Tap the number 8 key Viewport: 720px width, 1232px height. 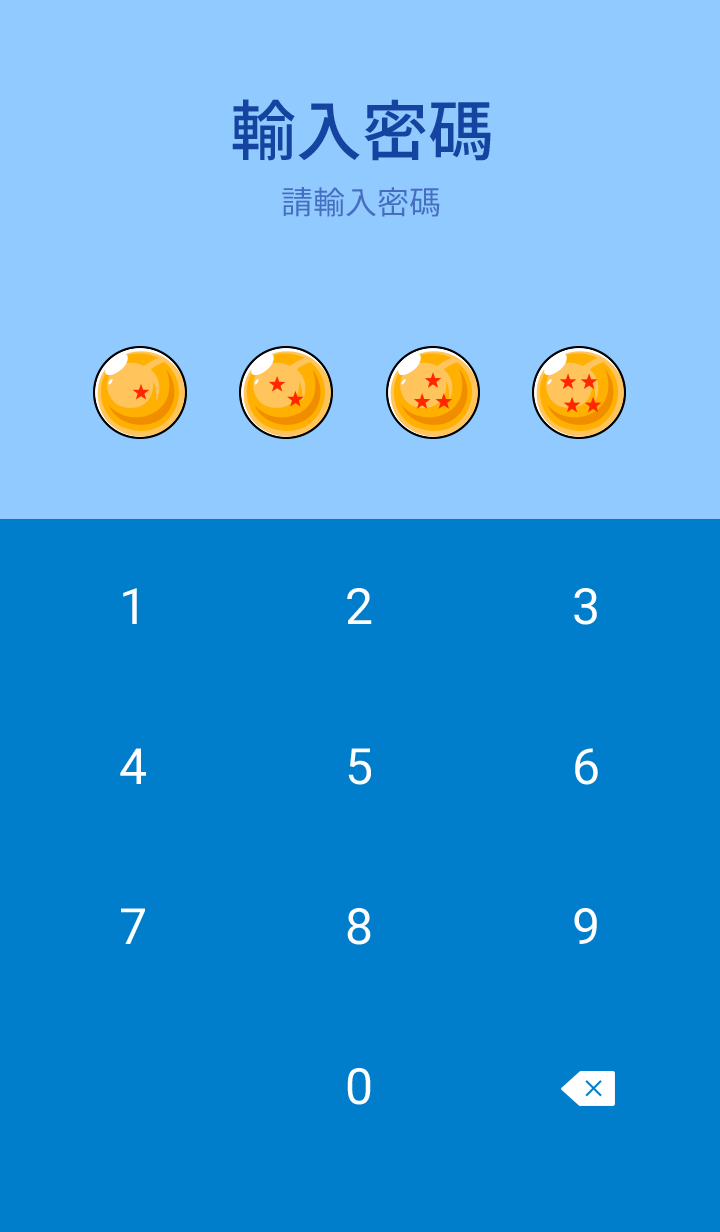[359, 927]
